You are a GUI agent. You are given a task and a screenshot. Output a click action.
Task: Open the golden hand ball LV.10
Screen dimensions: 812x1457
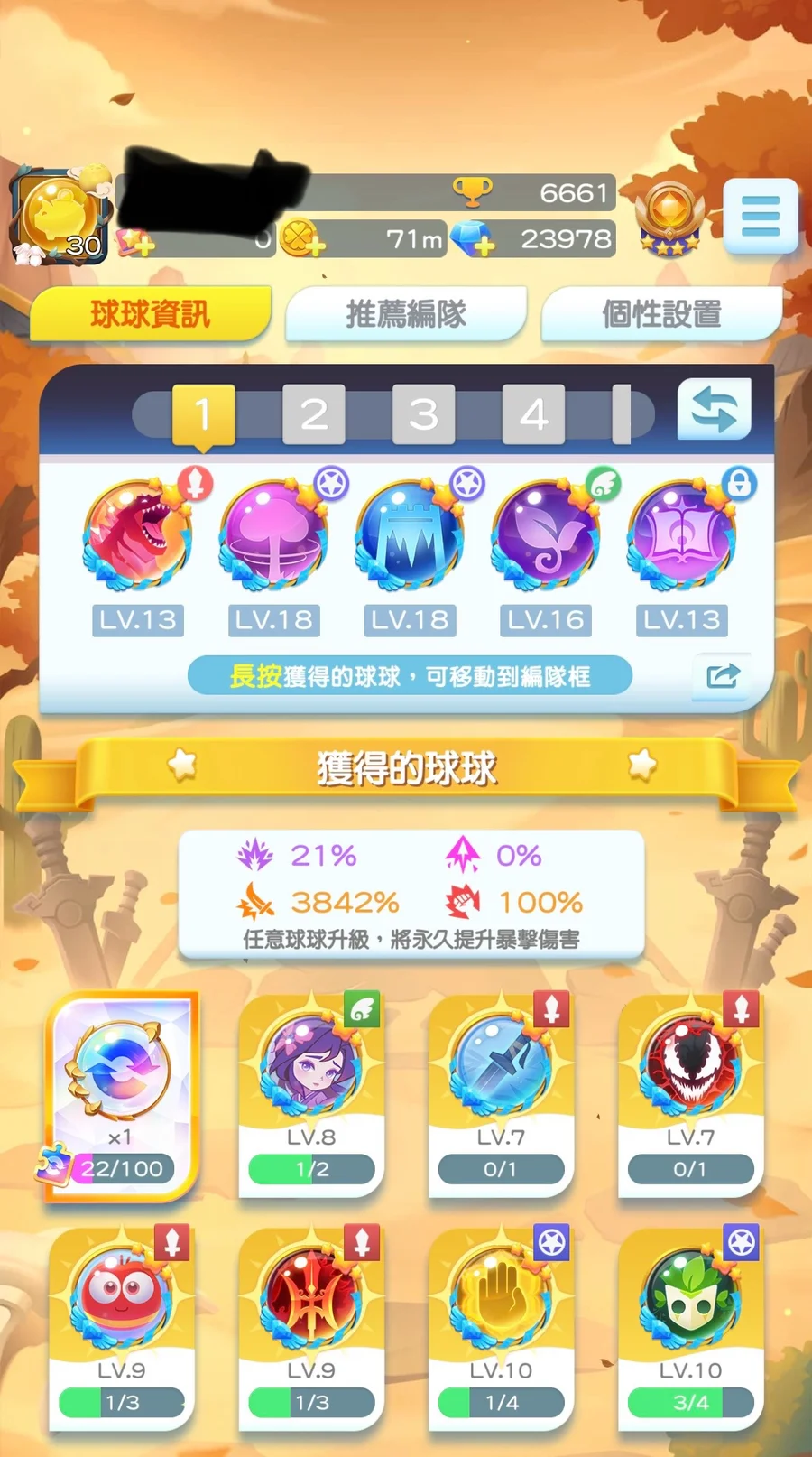click(x=501, y=1327)
